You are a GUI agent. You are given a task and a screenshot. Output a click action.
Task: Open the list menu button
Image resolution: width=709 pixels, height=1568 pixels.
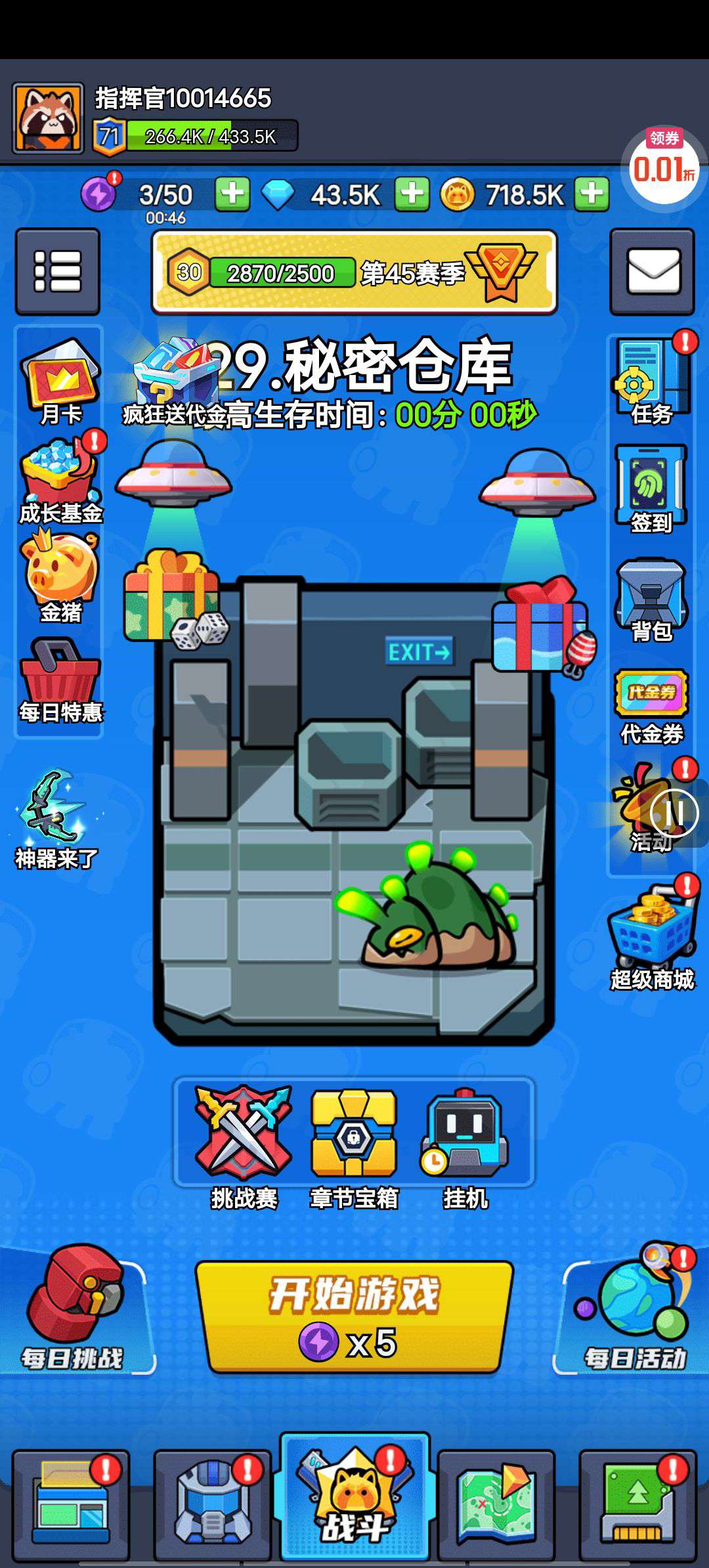point(58,271)
